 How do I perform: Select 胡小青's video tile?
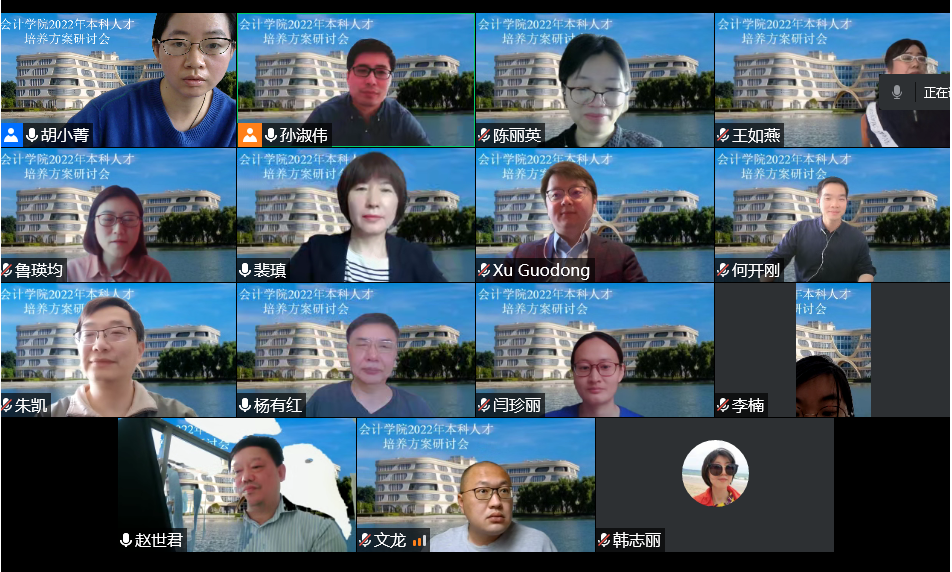pos(118,80)
